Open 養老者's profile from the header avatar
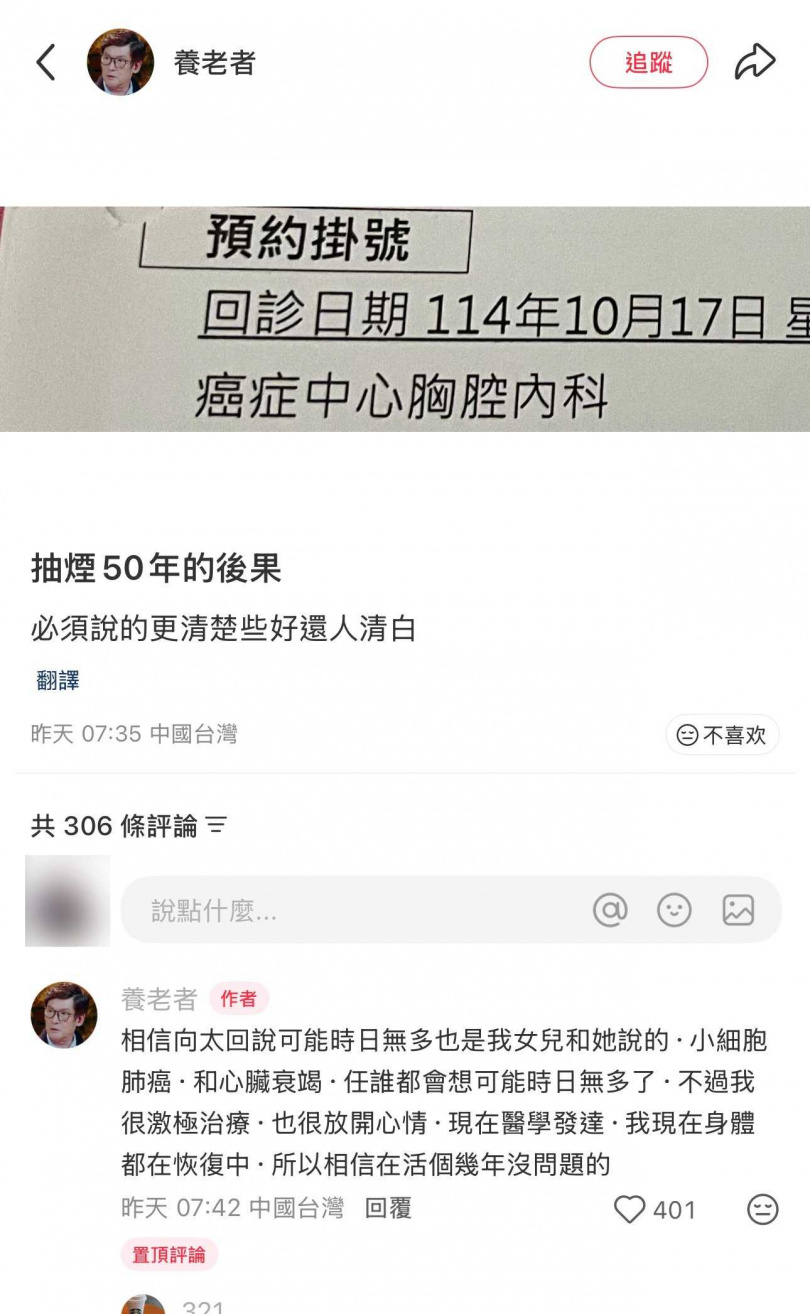This screenshot has height=1314, width=810. tap(120, 62)
